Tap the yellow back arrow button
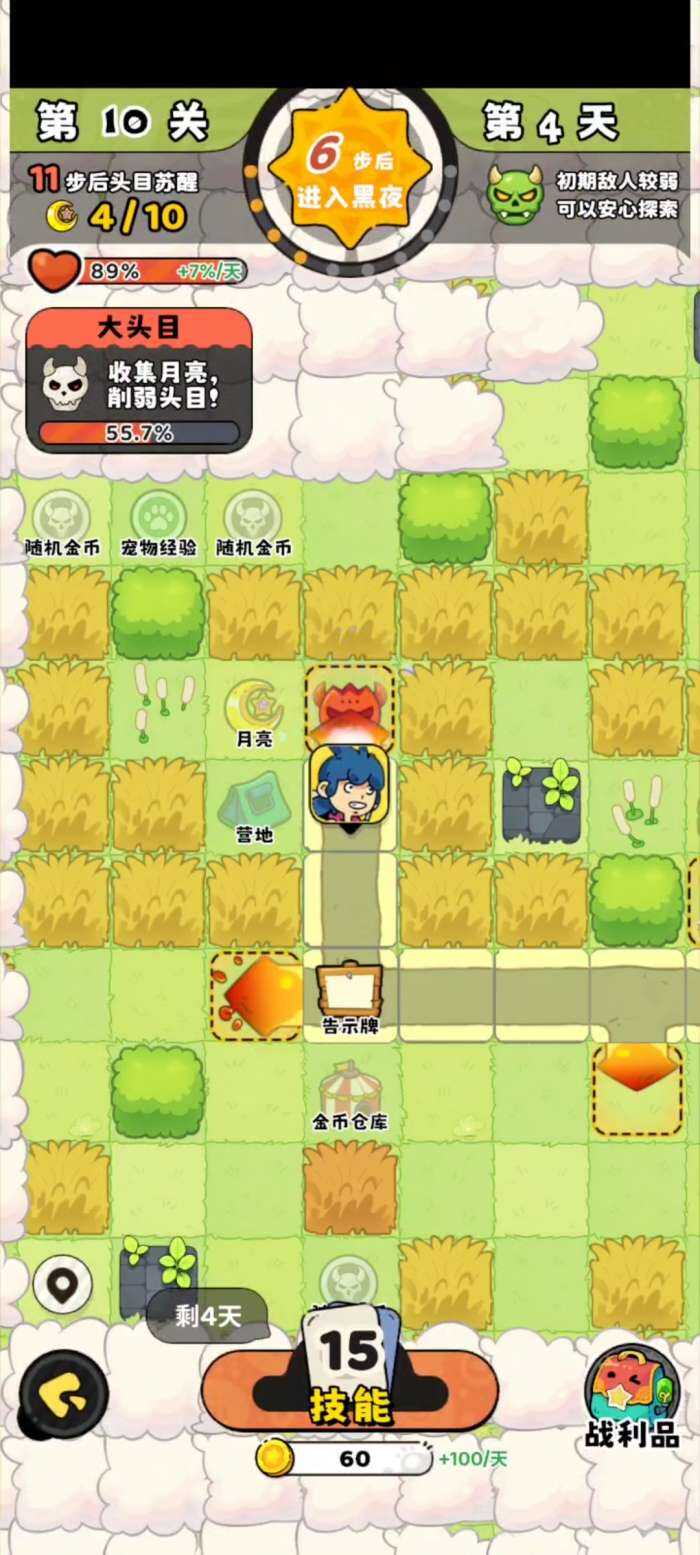Image resolution: width=700 pixels, height=1555 pixels. [x=64, y=1395]
